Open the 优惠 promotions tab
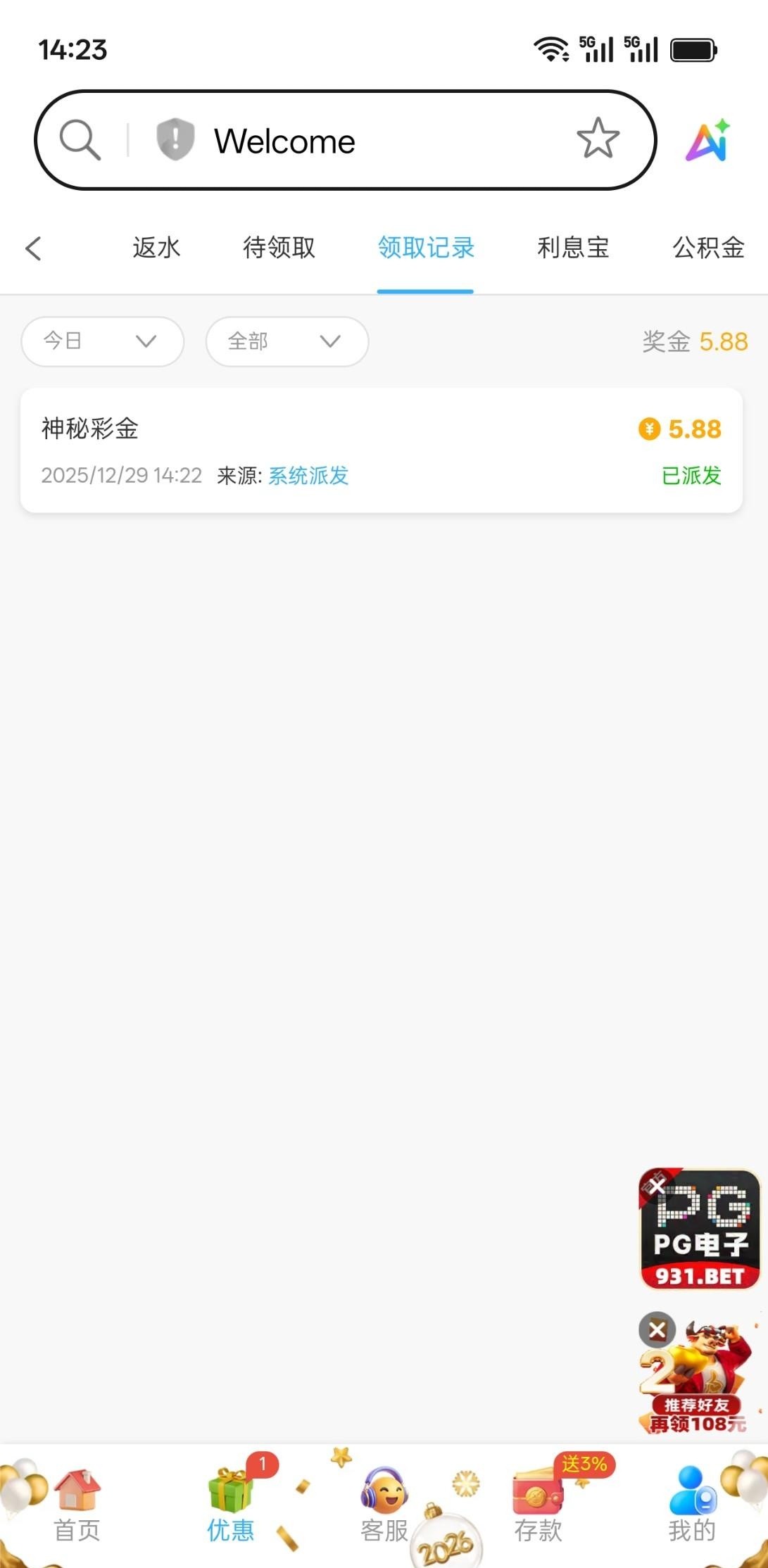 pos(230,1506)
